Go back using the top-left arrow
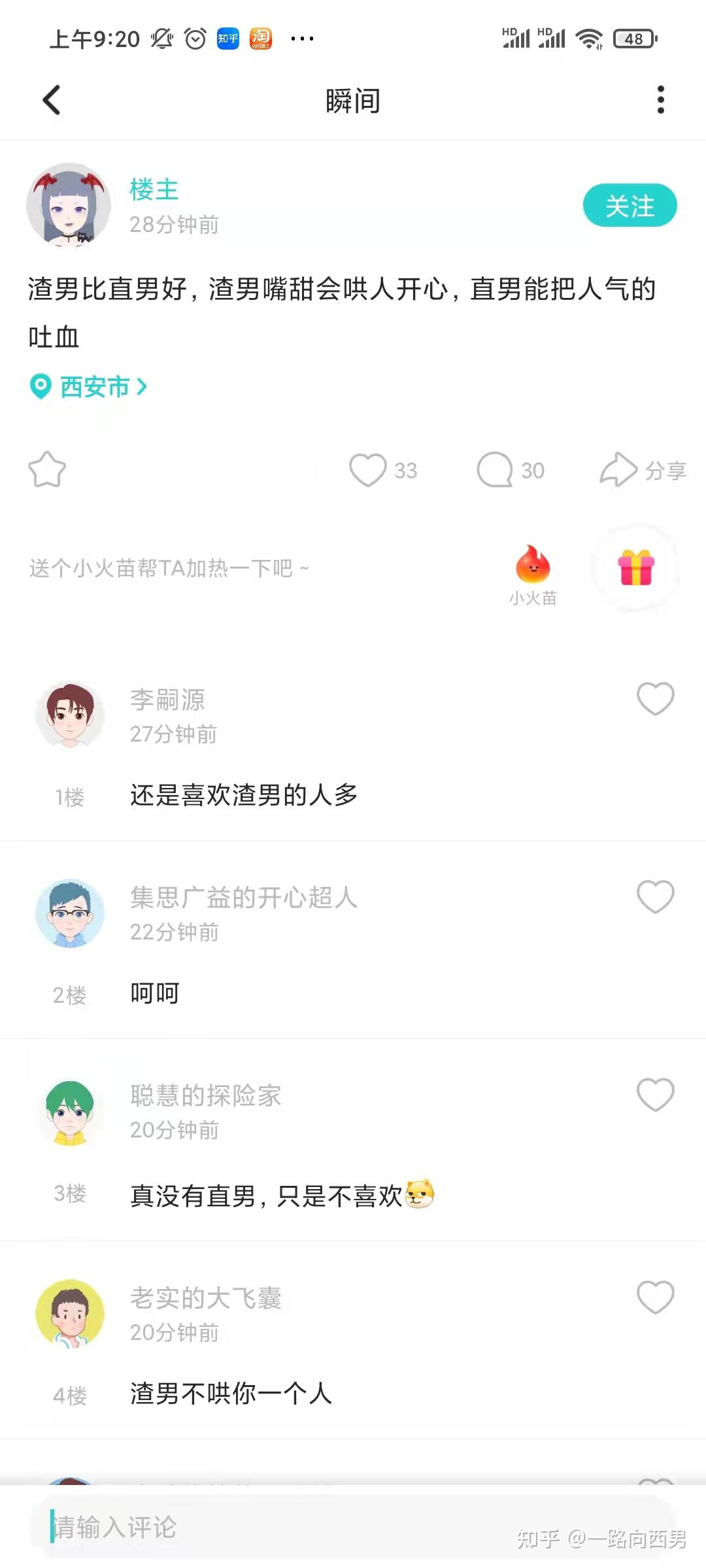This screenshot has width=706, height=1568. tap(52, 101)
